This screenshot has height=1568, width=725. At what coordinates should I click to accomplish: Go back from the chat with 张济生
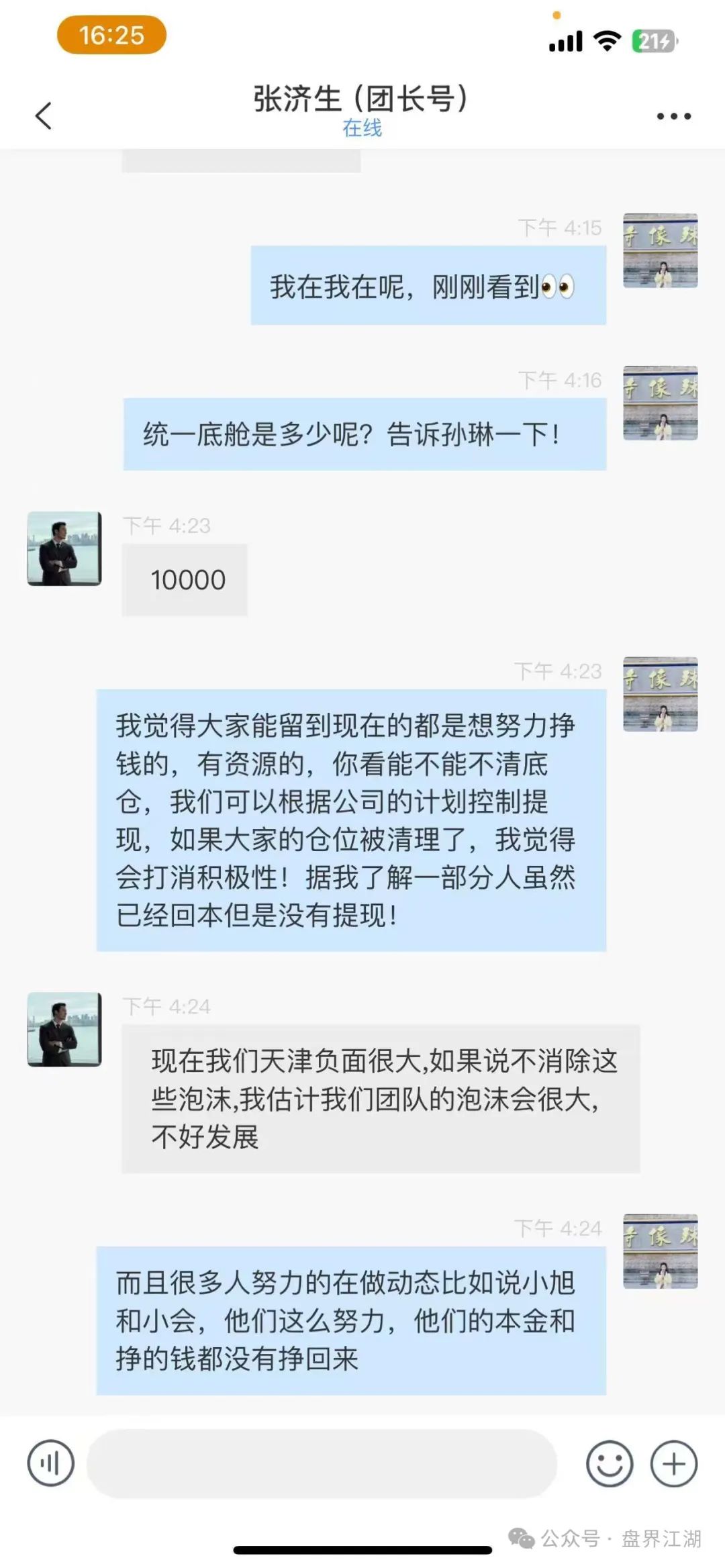pyautogui.click(x=44, y=115)
